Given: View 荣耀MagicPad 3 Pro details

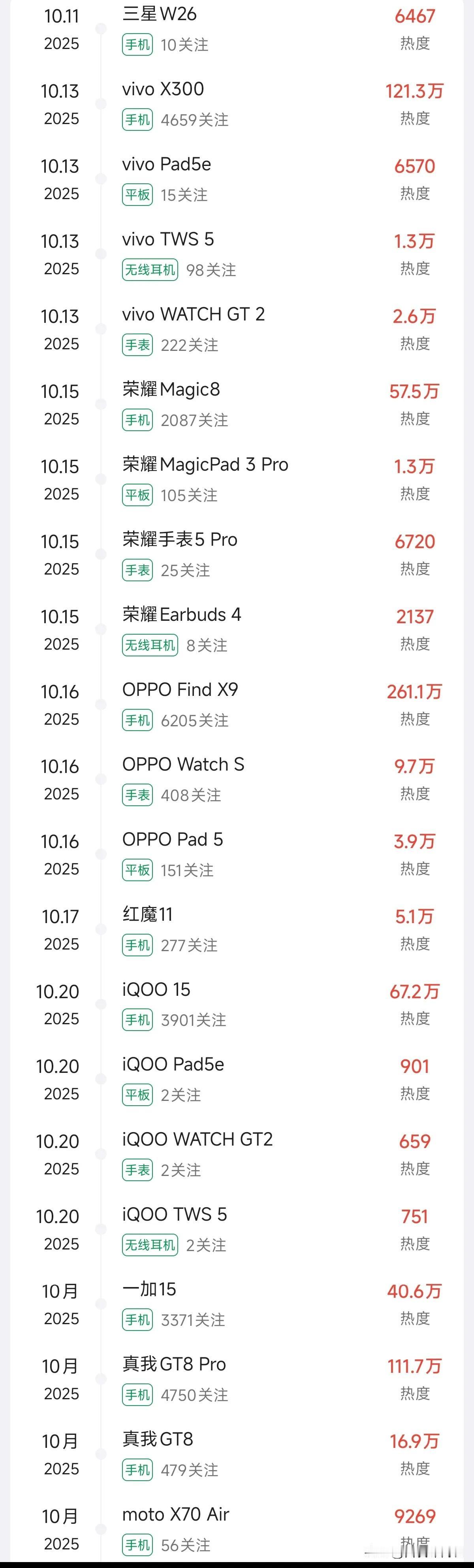Looking at the screenshot, I should [237, 479].
